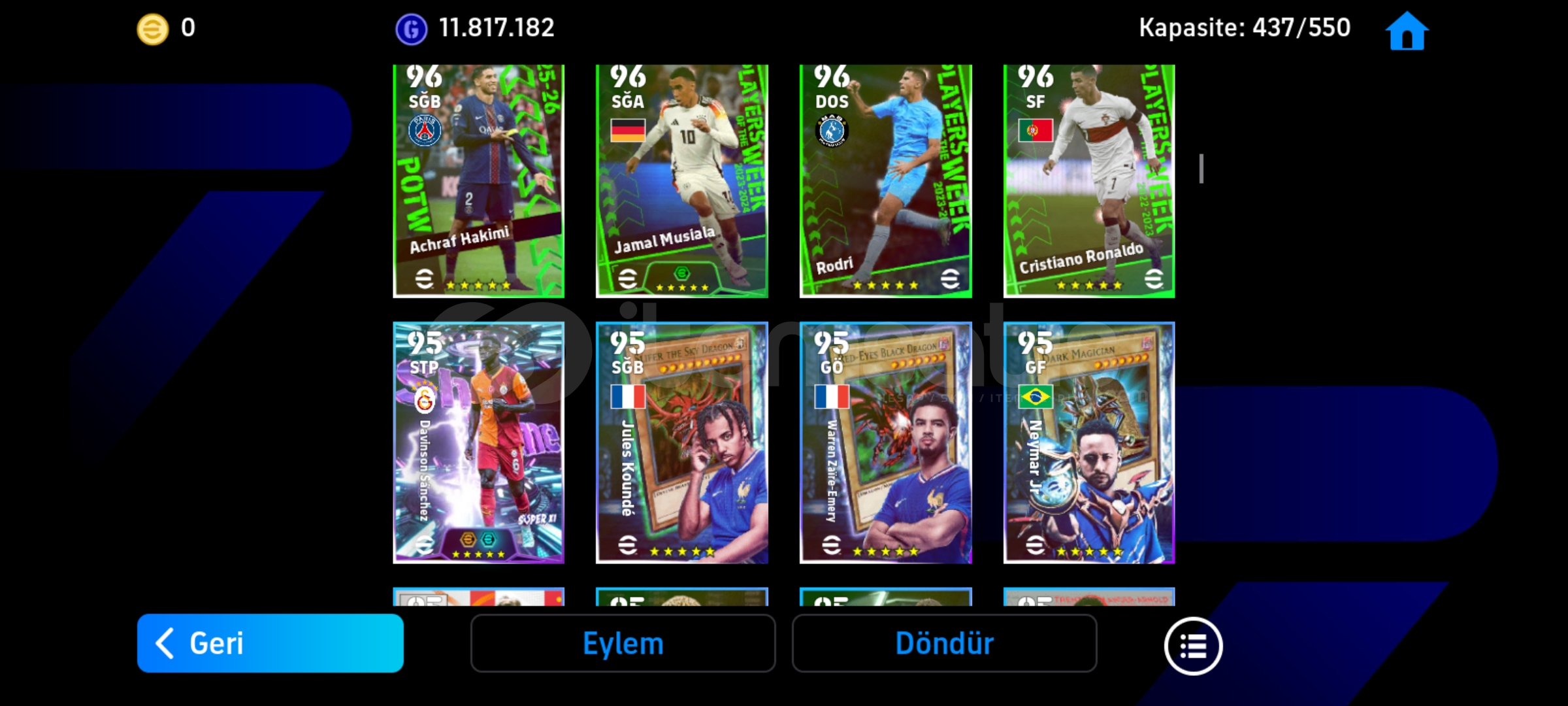Viewport: 1568px width, 706px height.
Task: Open the list options icon
Action: [x=1193, y=646]
